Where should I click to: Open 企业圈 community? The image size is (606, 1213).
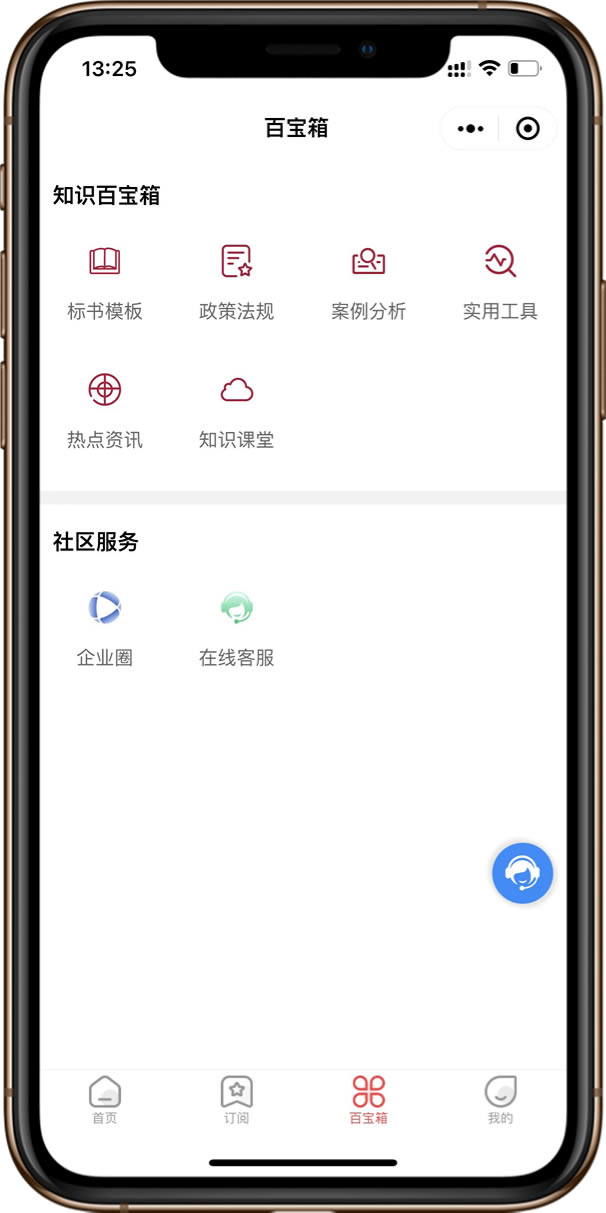(x=105, y=627)
